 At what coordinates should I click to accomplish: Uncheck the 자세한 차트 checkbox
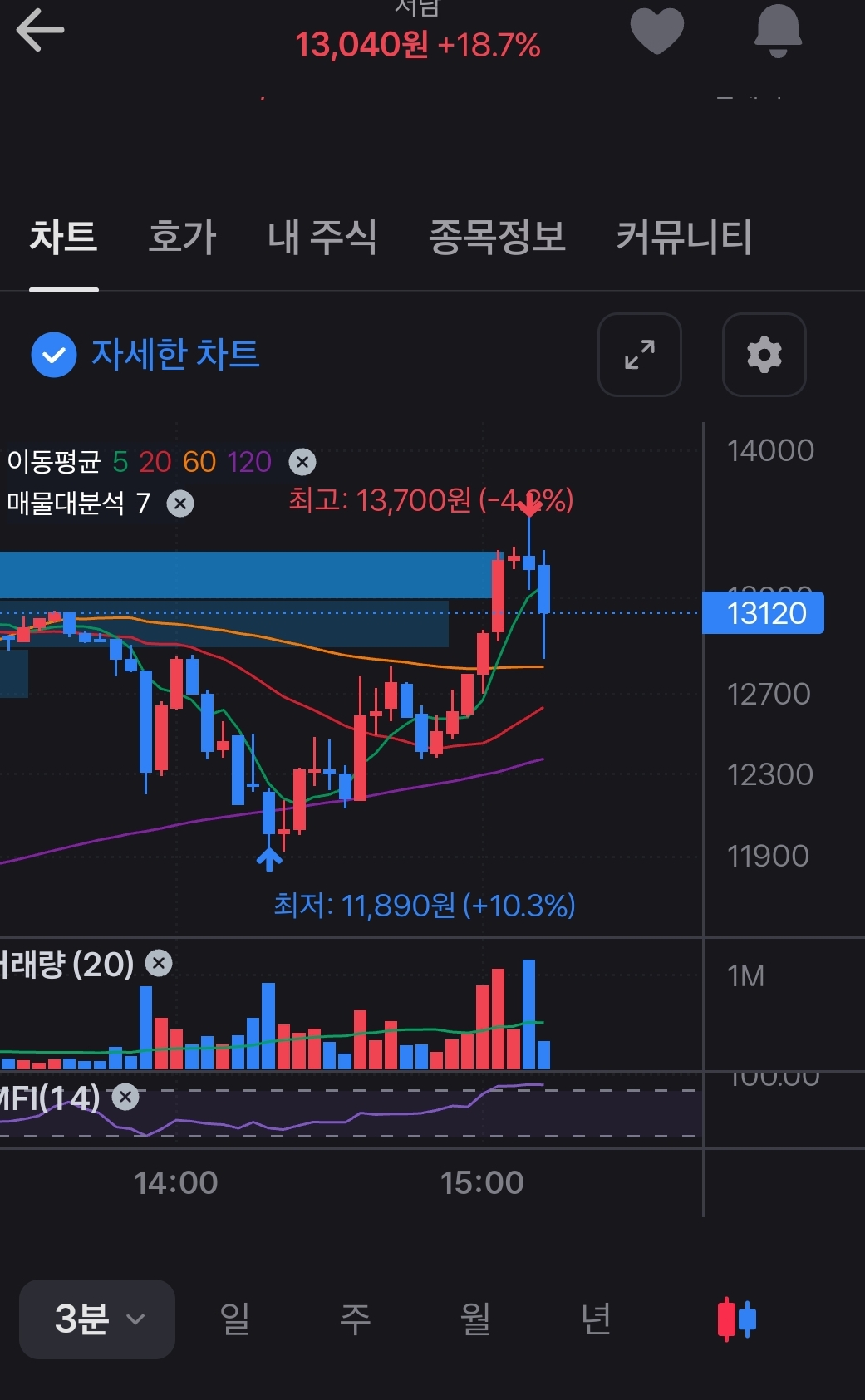point(54,355)
